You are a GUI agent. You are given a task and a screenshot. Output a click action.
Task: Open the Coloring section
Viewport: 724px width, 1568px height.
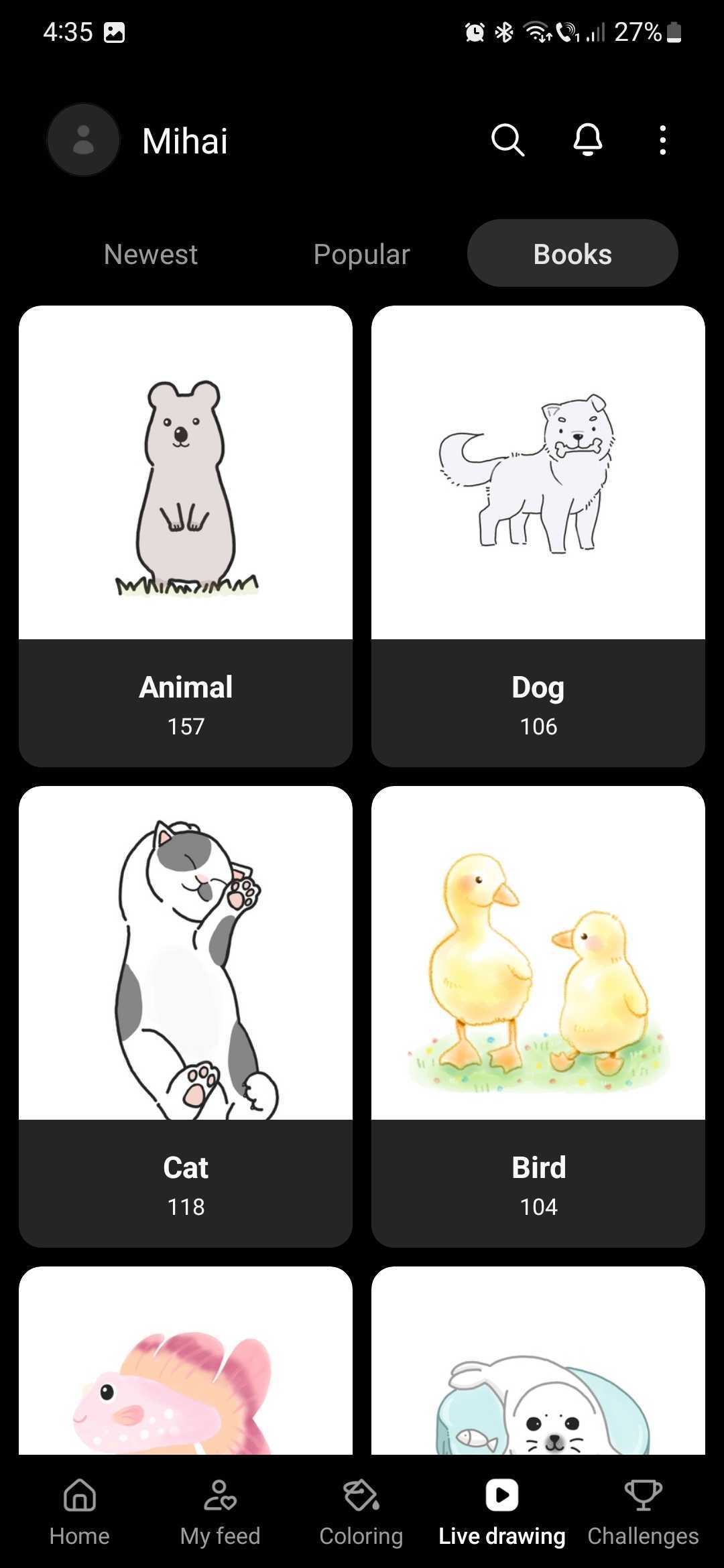pos(361,1512)
